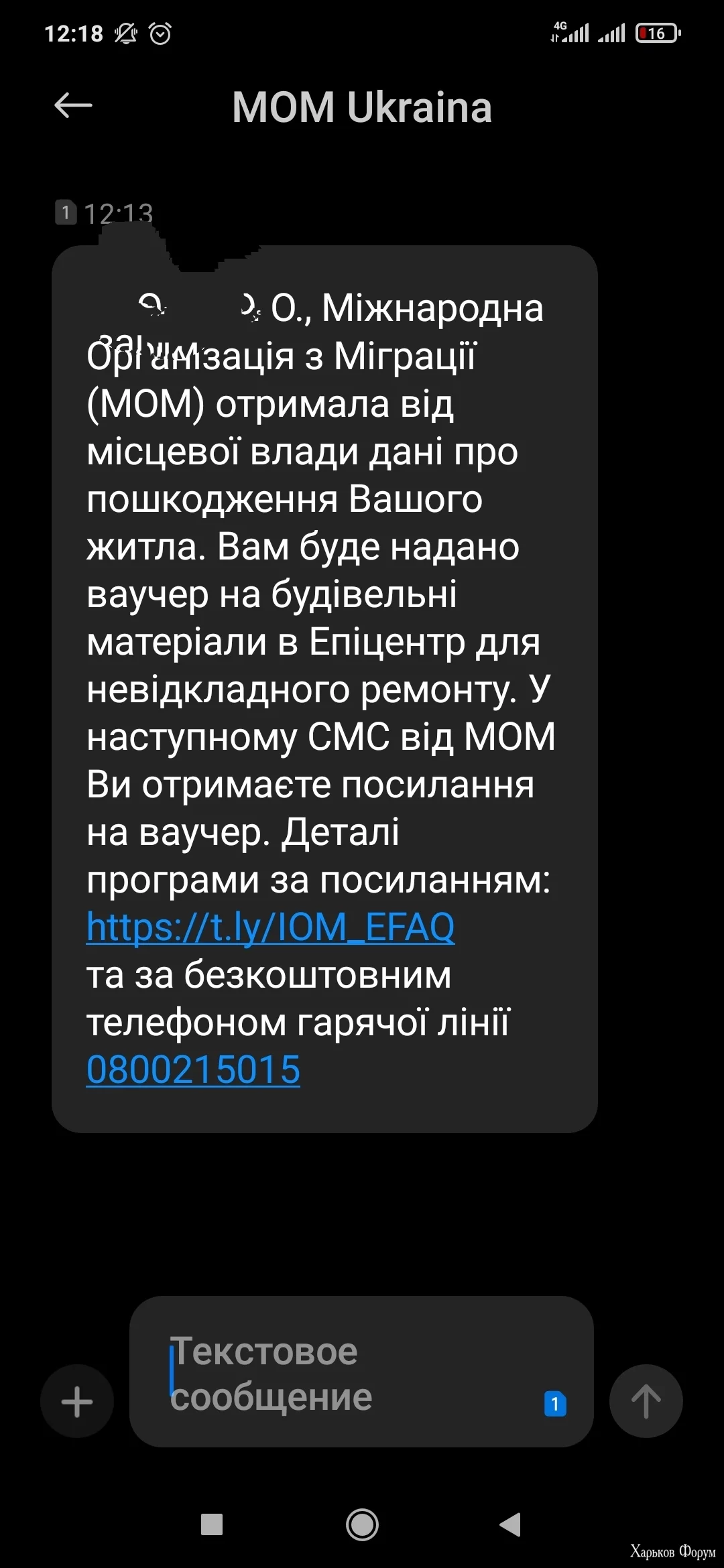Viewport: 724px width, 1568px height.
Task: Switch SIM card selector in input
Action: pos(555,1403)
